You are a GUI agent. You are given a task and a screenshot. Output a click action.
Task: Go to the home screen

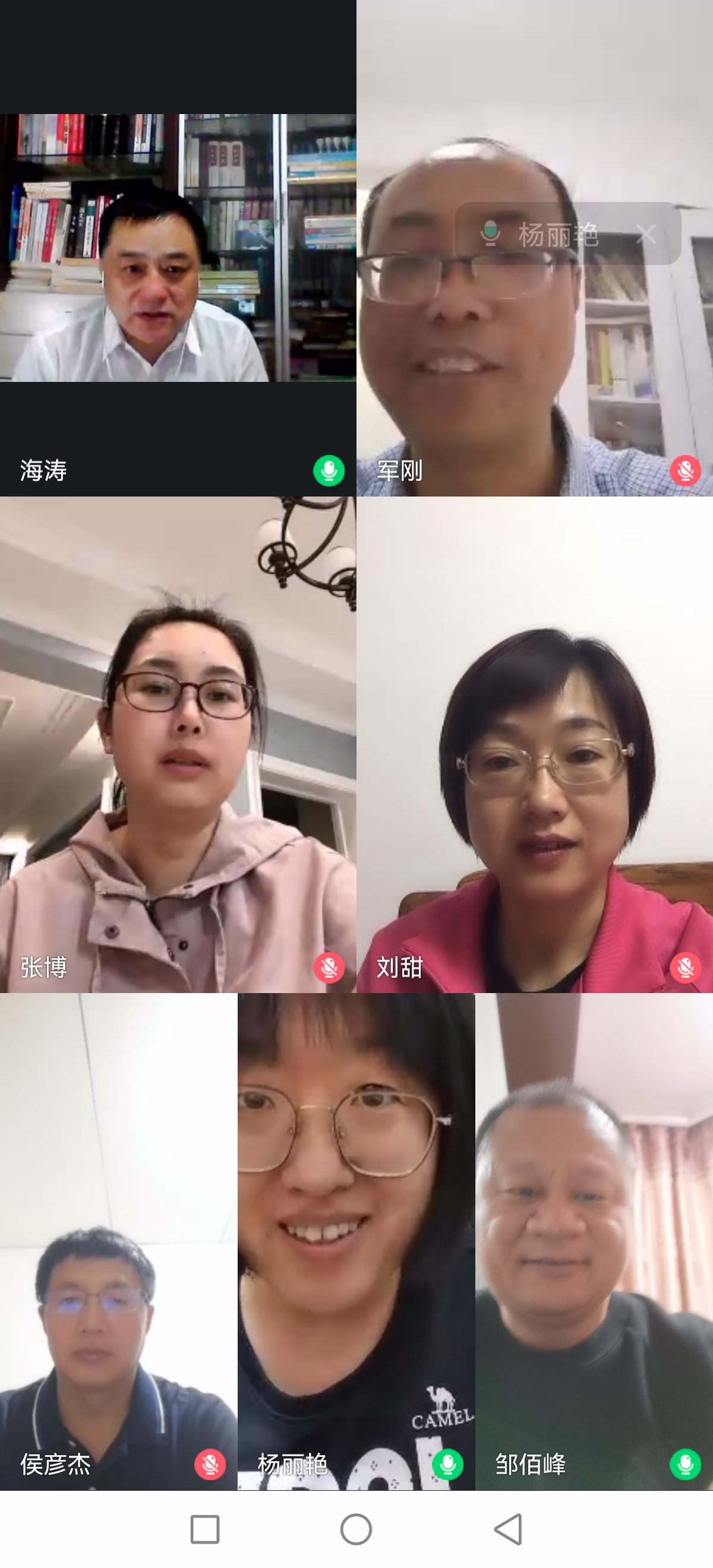[x=356, y=1529]
